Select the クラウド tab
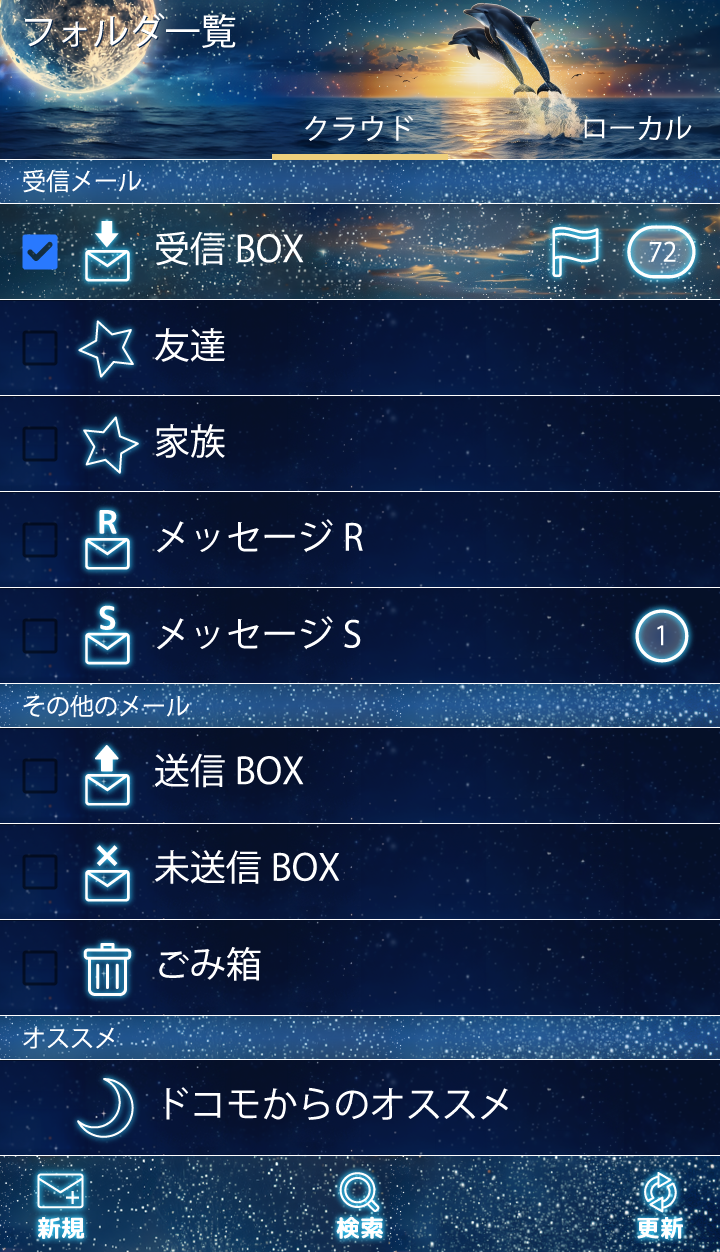This screenshot has width=720, height=1252. 358,128
